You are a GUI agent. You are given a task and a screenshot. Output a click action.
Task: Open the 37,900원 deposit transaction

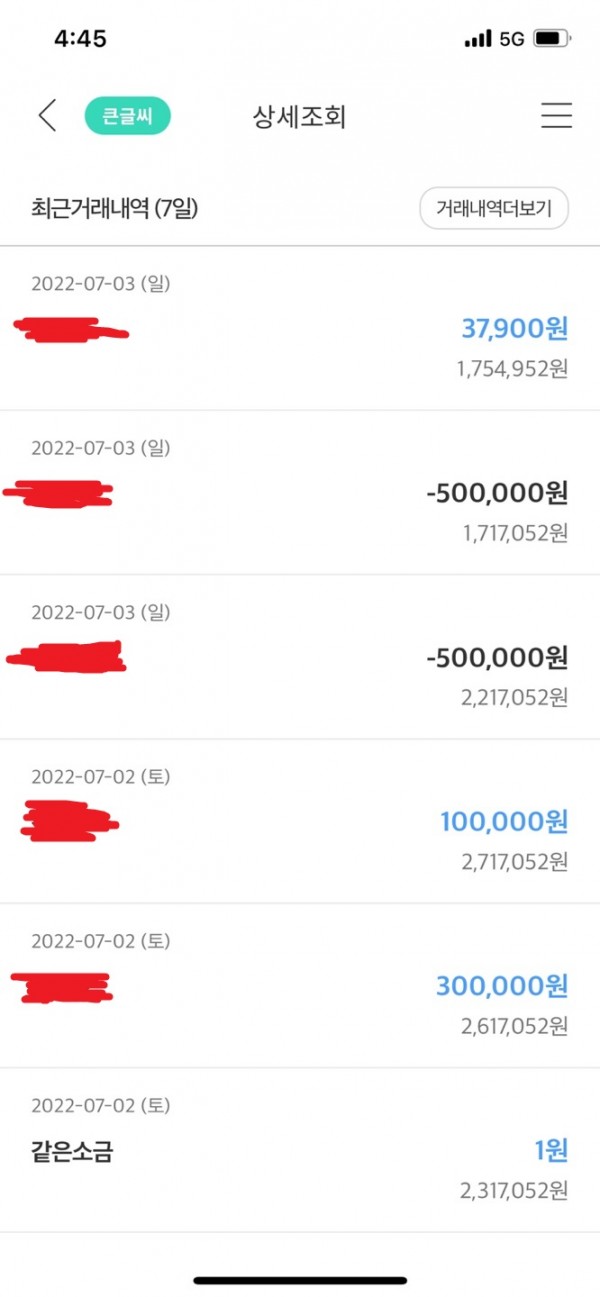pos(300,328)
